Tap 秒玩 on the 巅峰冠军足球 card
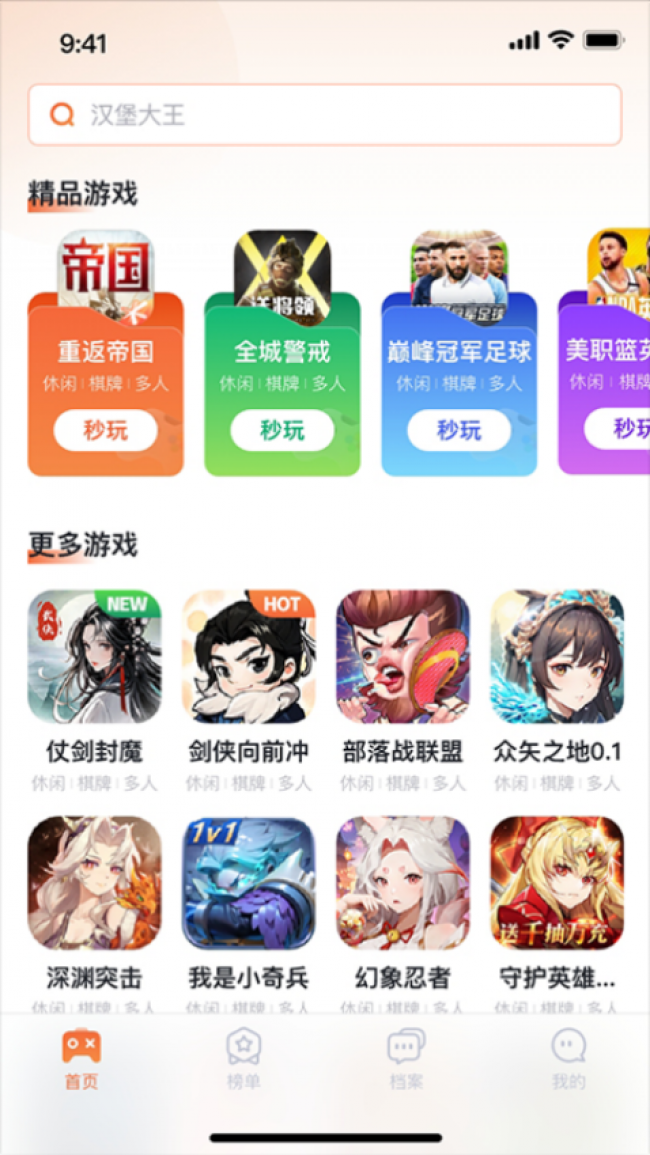 pyautogui.click(x=459, y=431)
